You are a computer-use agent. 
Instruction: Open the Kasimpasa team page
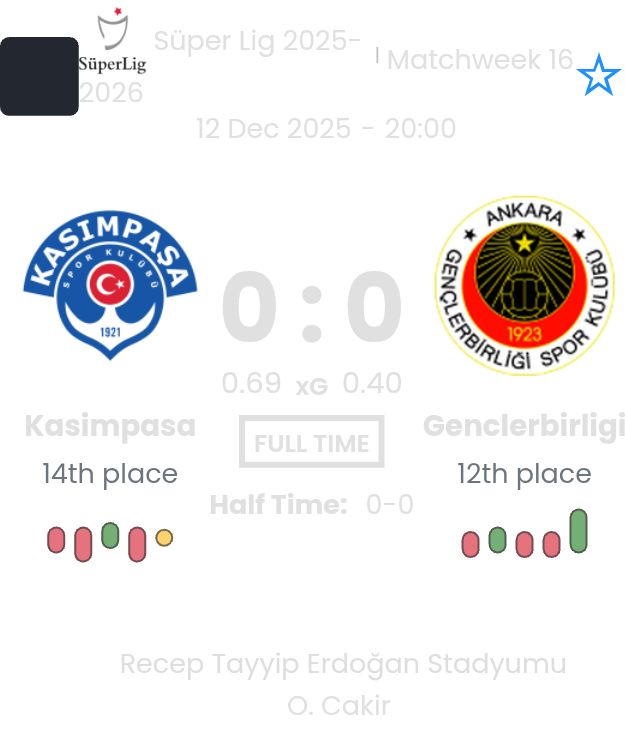[110, 426]
